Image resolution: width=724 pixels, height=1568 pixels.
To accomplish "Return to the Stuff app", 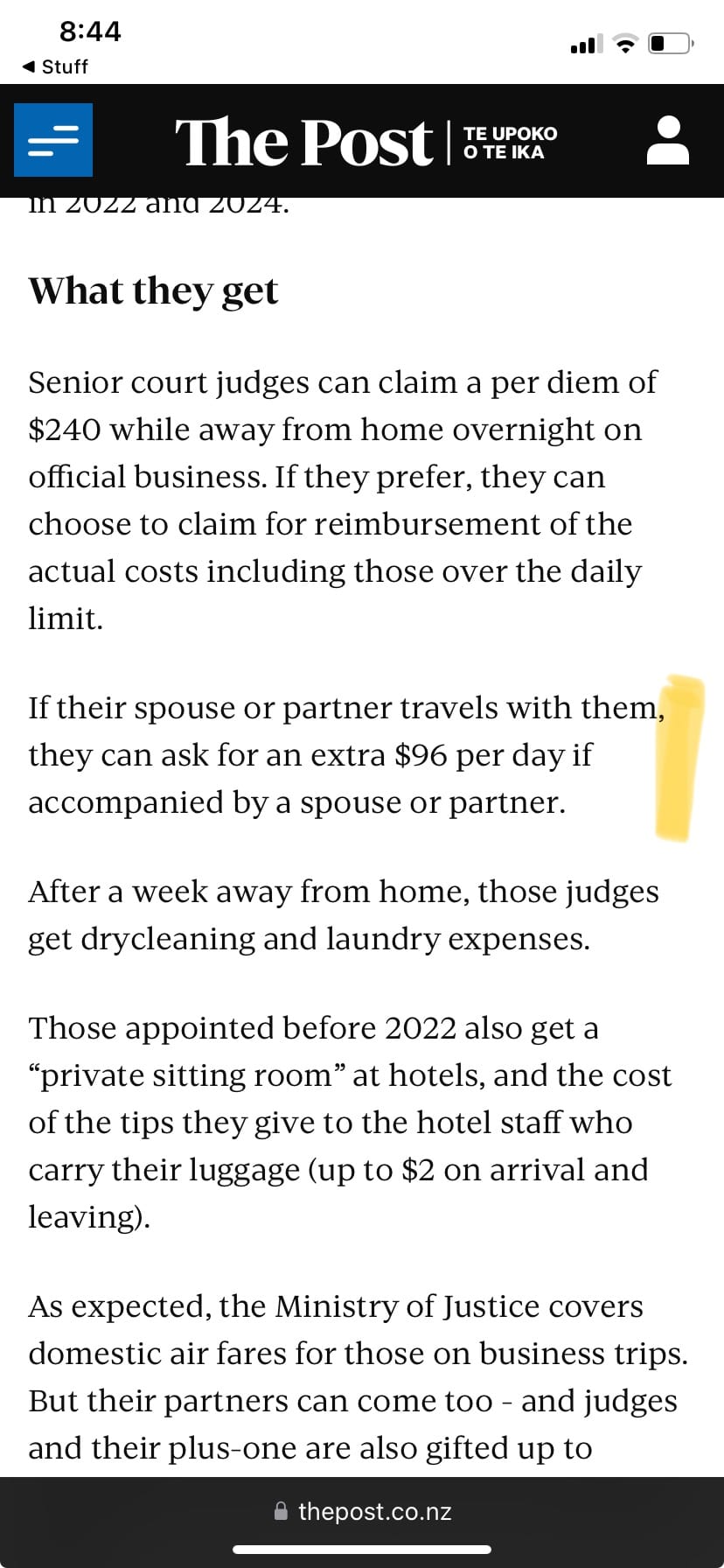I will 55,66.
